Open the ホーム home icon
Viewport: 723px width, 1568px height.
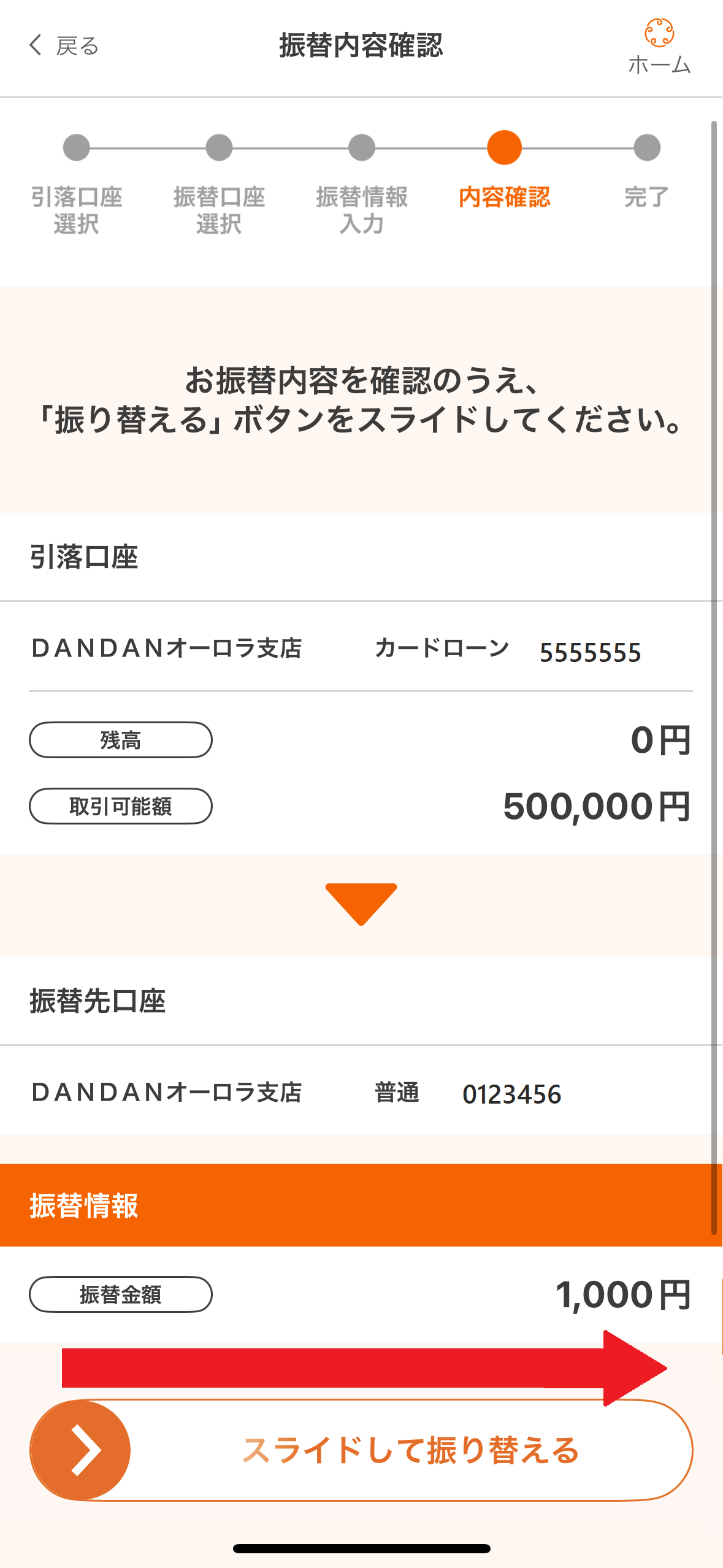coord(659,46)
